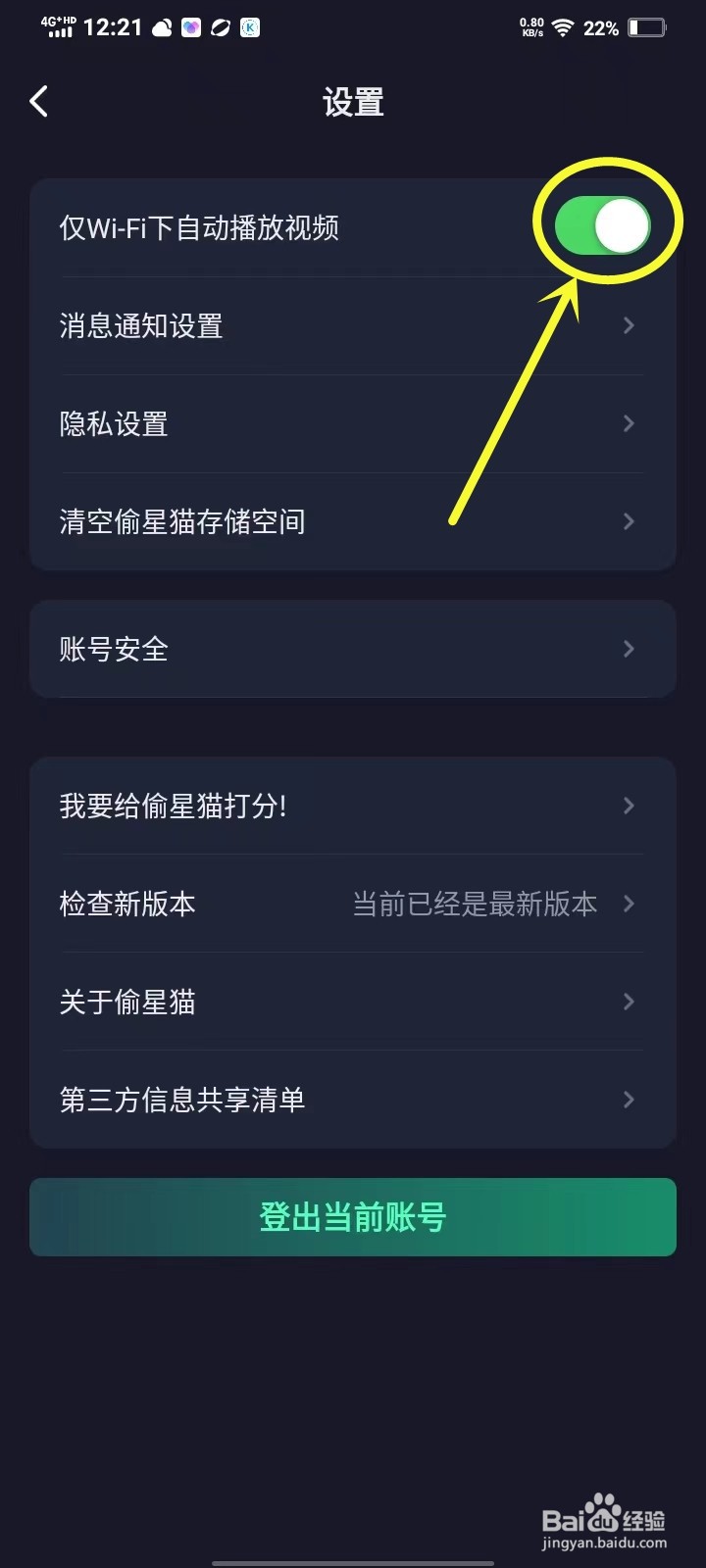Screen dimensions: 706x1568
Task: Tap the chevron next to 我要给偷星猫打分!
Action: point(629,806)
